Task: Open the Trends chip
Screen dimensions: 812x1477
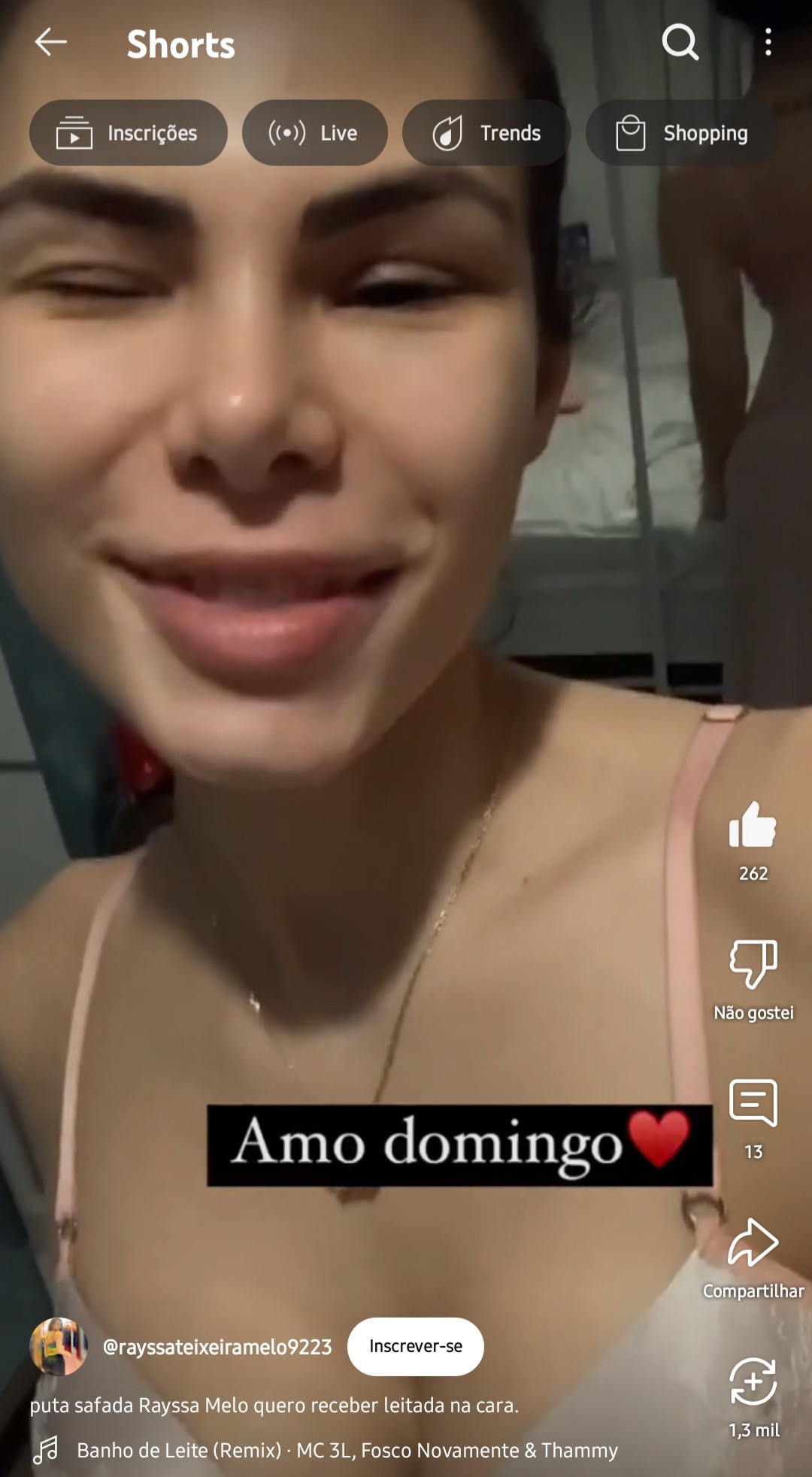Action: (486, 133)
